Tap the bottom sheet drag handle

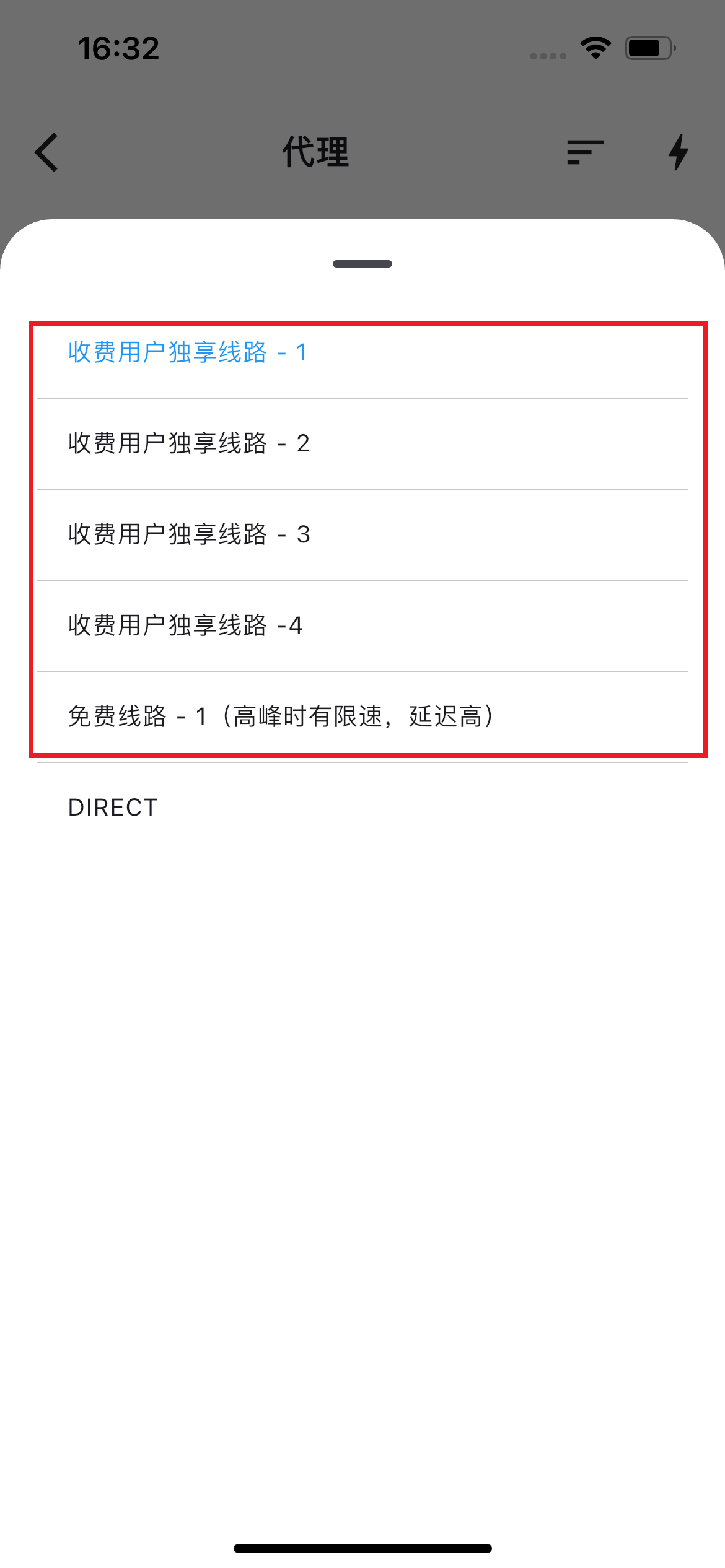pyautogui.click(x=362, y=264)
